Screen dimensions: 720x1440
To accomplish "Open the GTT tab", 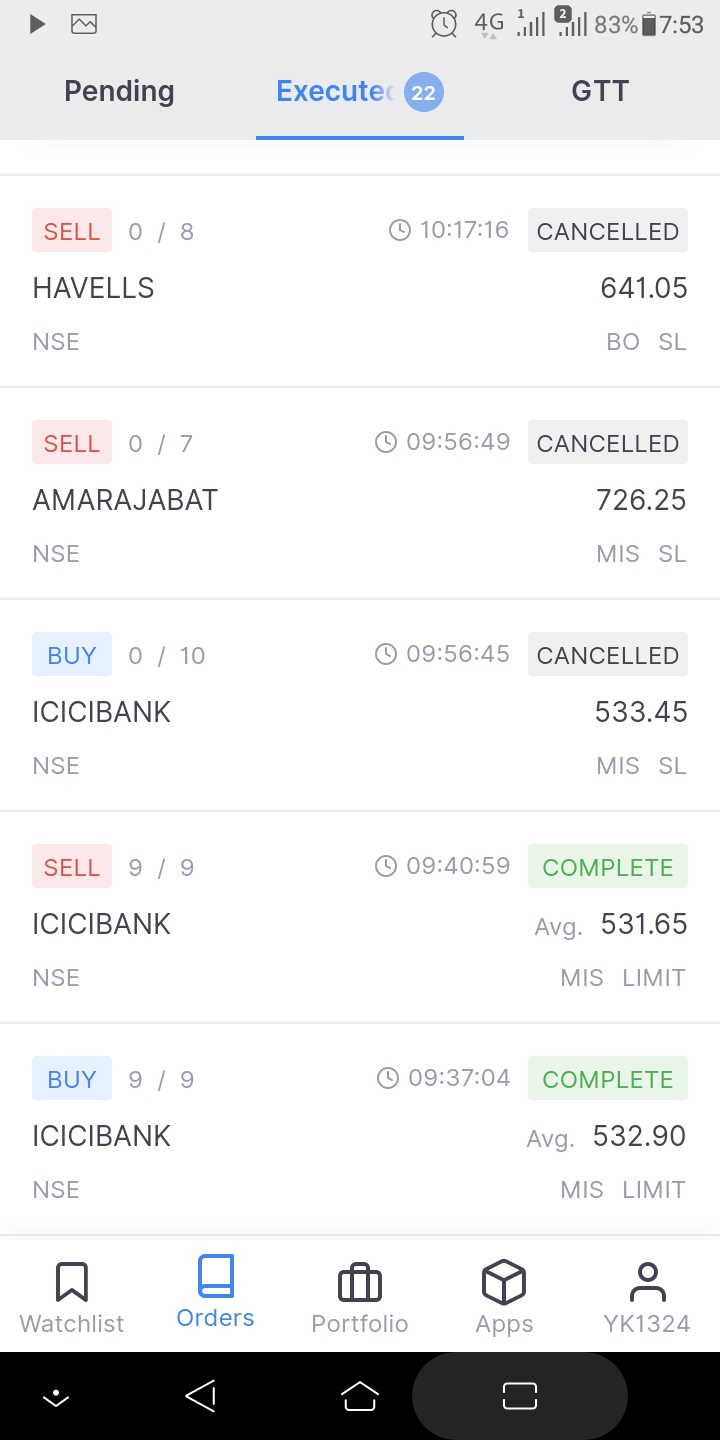I will click(x=599, y=92).
